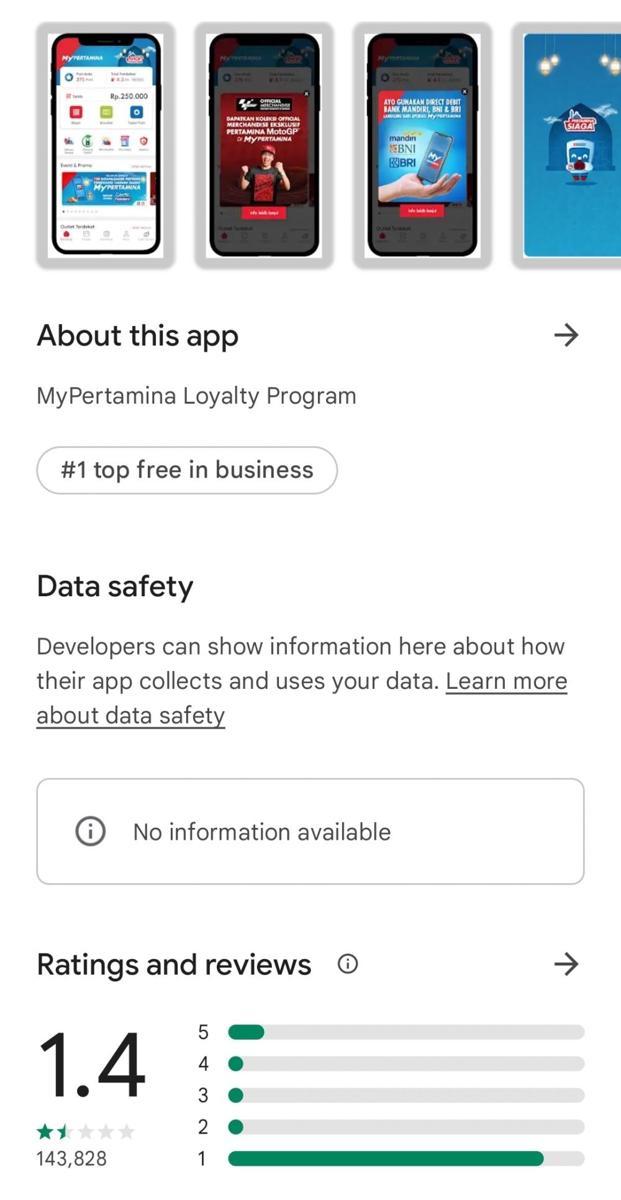The height and width of the screenshot is (1200, 621).
Task: Open the About this app arrow
Action: (x=566, y=335)
